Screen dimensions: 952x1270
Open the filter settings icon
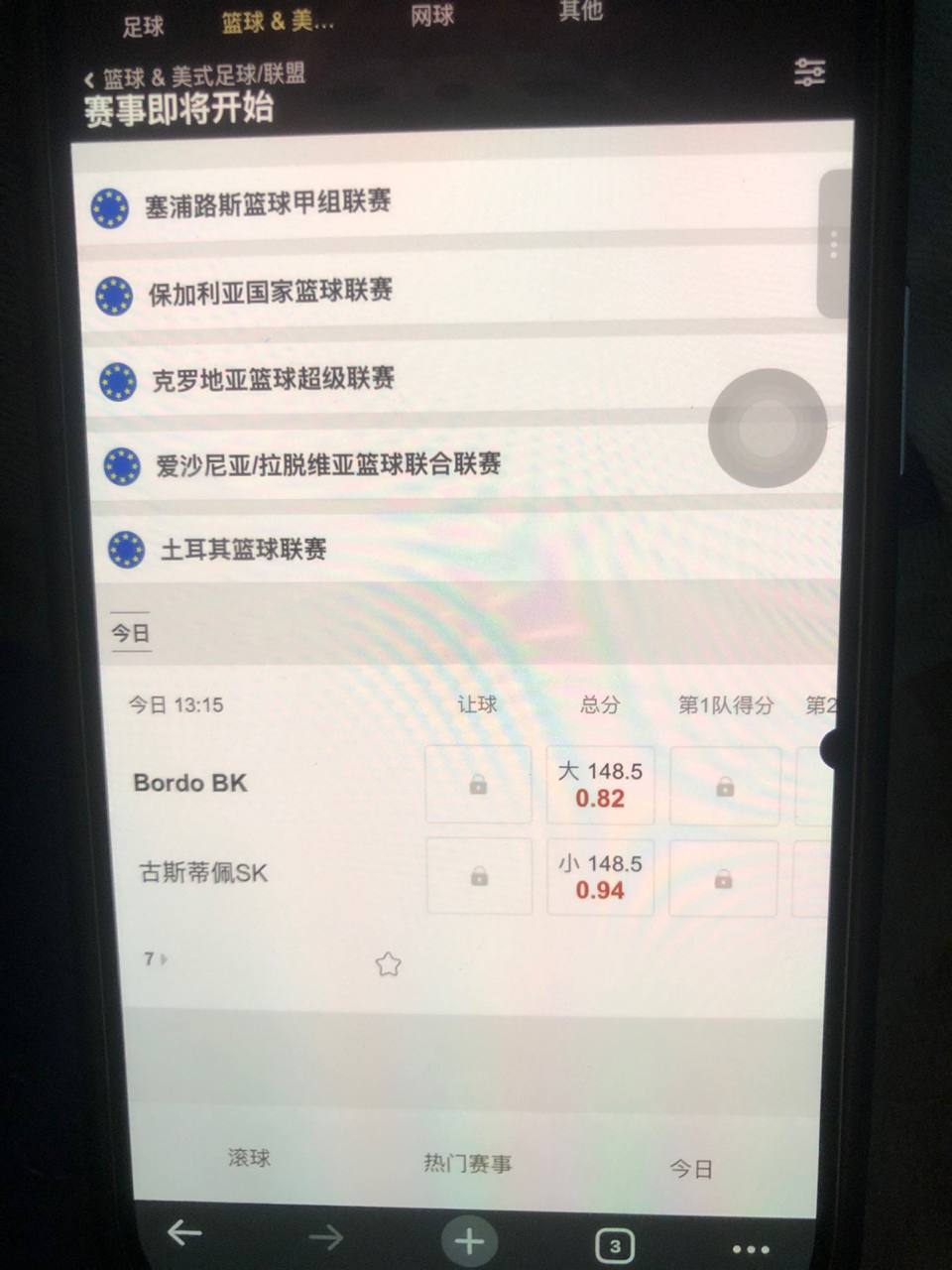[x=809, y=71]
